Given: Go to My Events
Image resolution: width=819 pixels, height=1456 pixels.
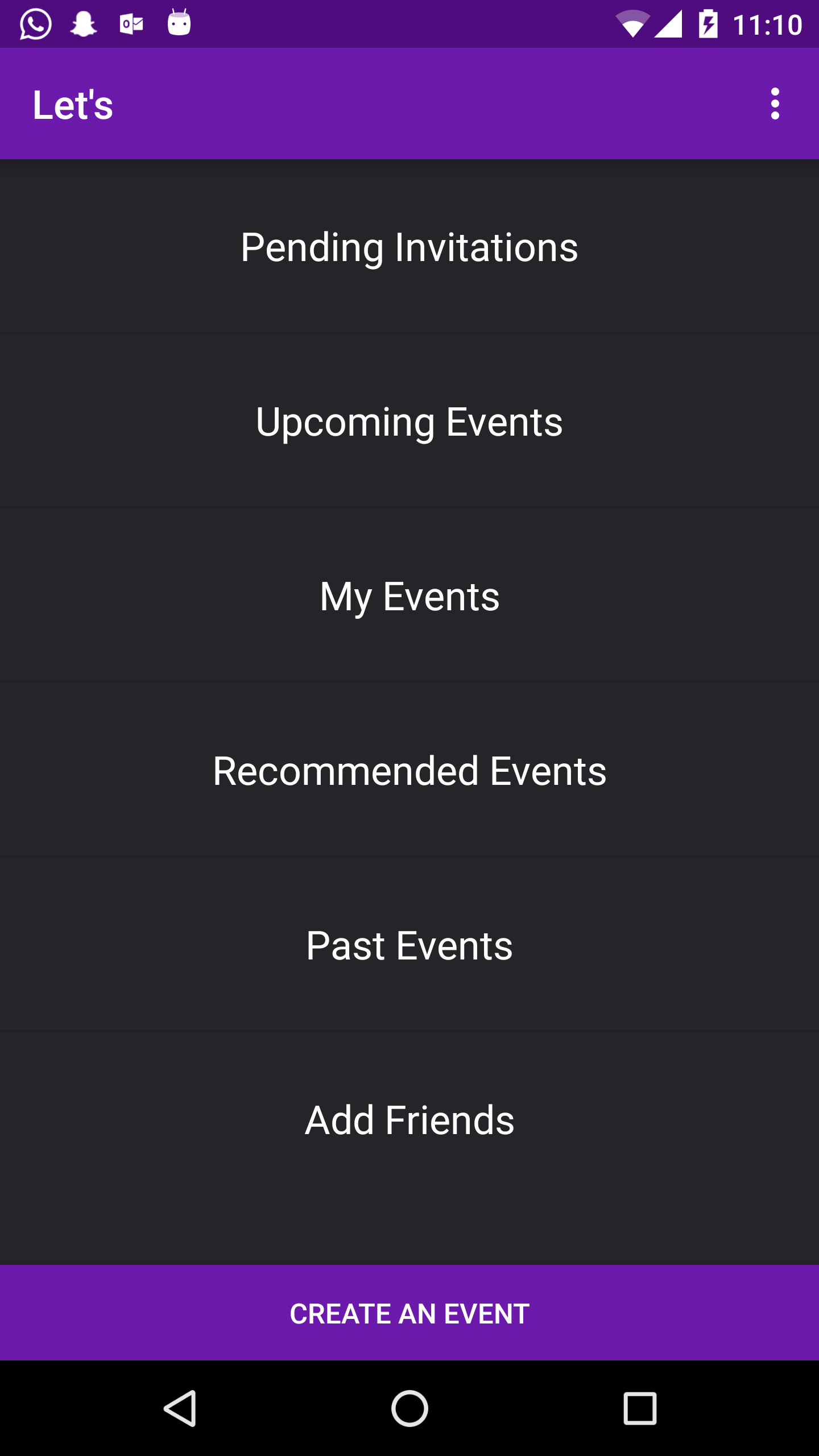Looking at the screenshot, I should (409, 597).
